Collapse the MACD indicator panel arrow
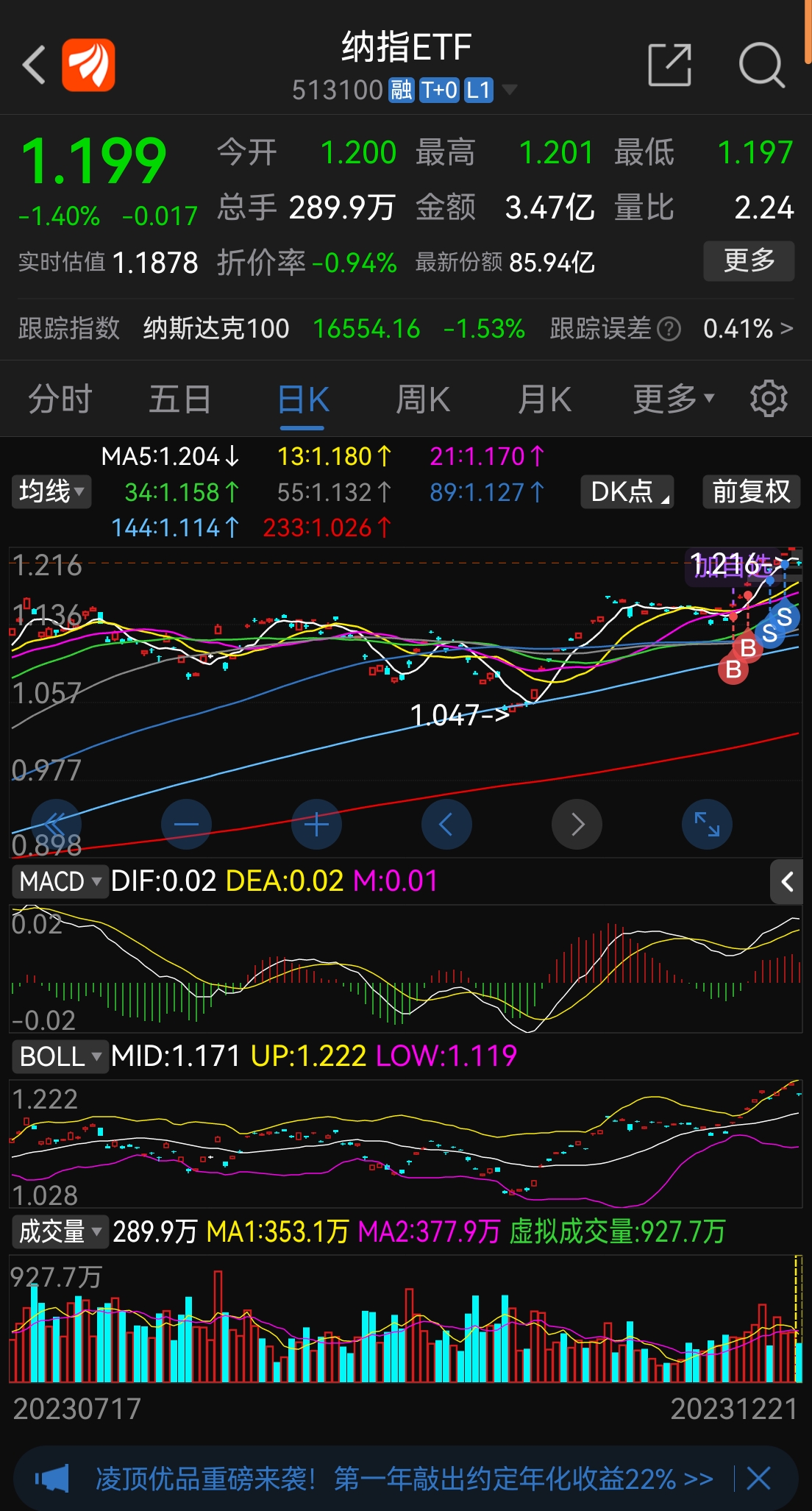 (786, 882)
